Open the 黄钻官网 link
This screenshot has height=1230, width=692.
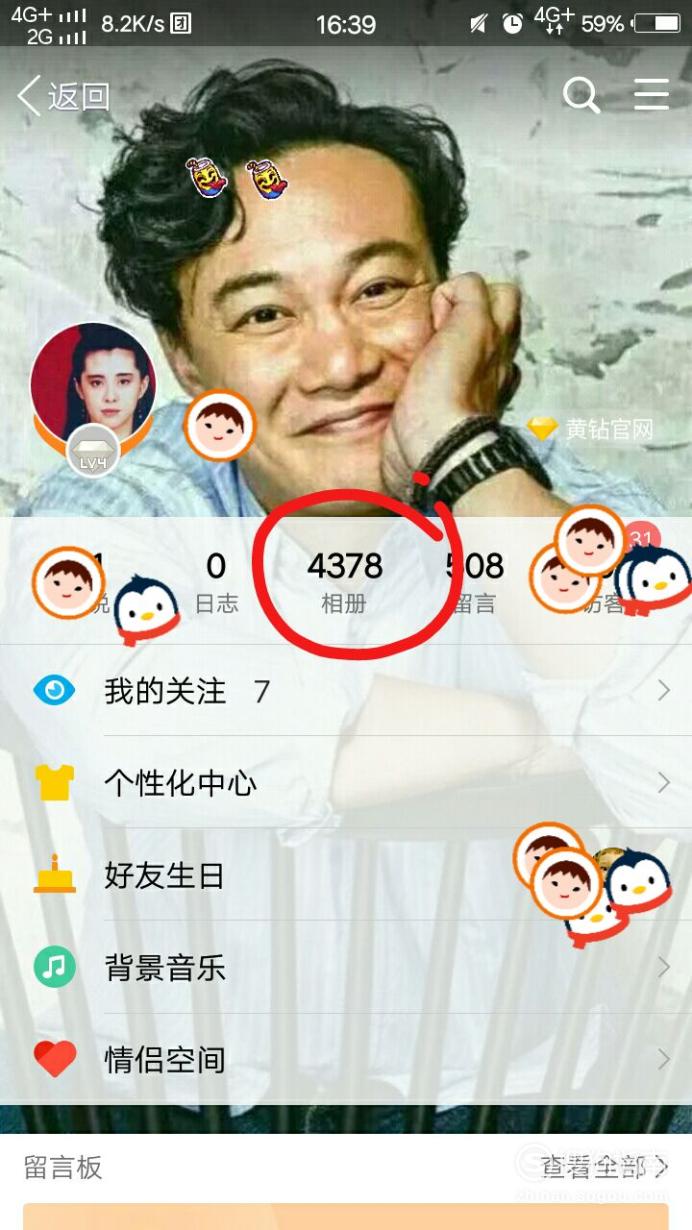click(590, 429)
